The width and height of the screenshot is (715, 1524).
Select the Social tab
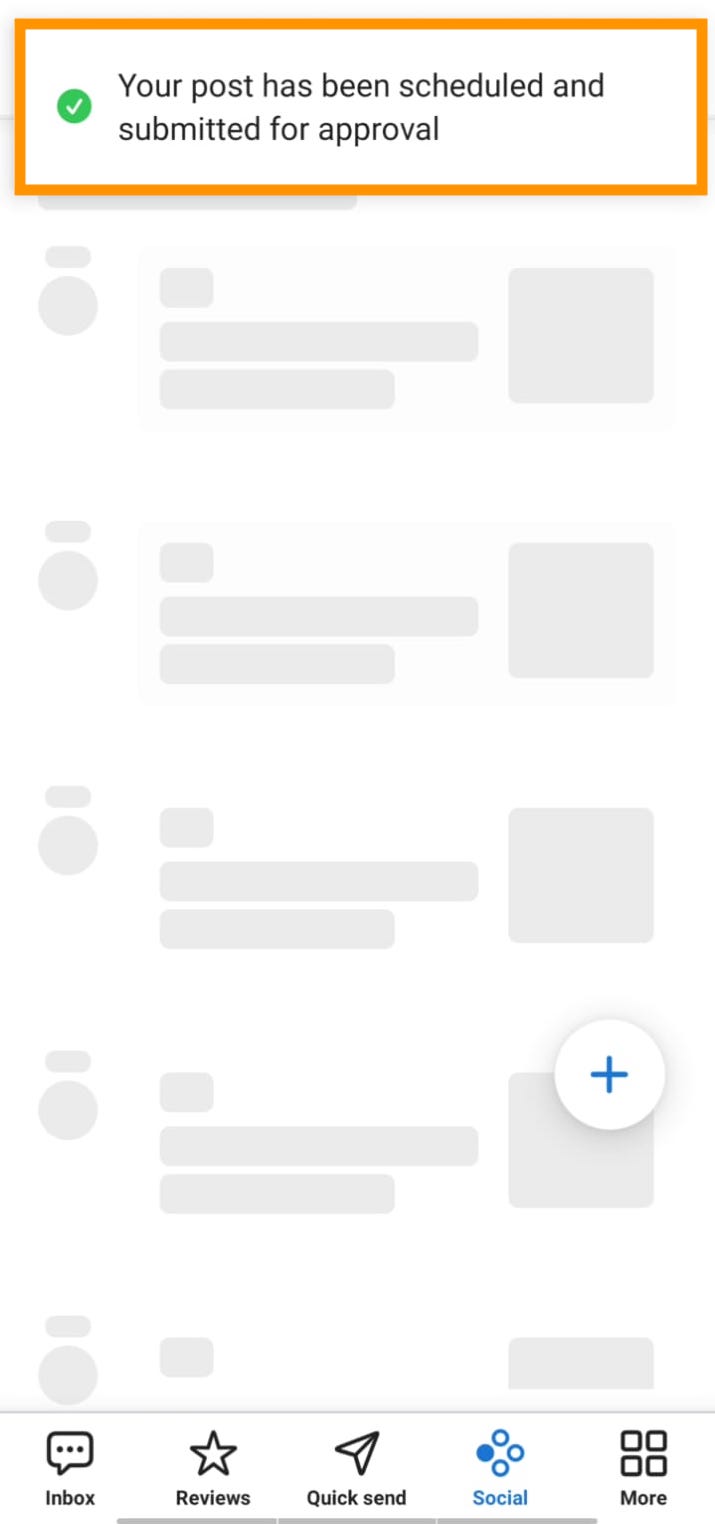point(500,1468)
